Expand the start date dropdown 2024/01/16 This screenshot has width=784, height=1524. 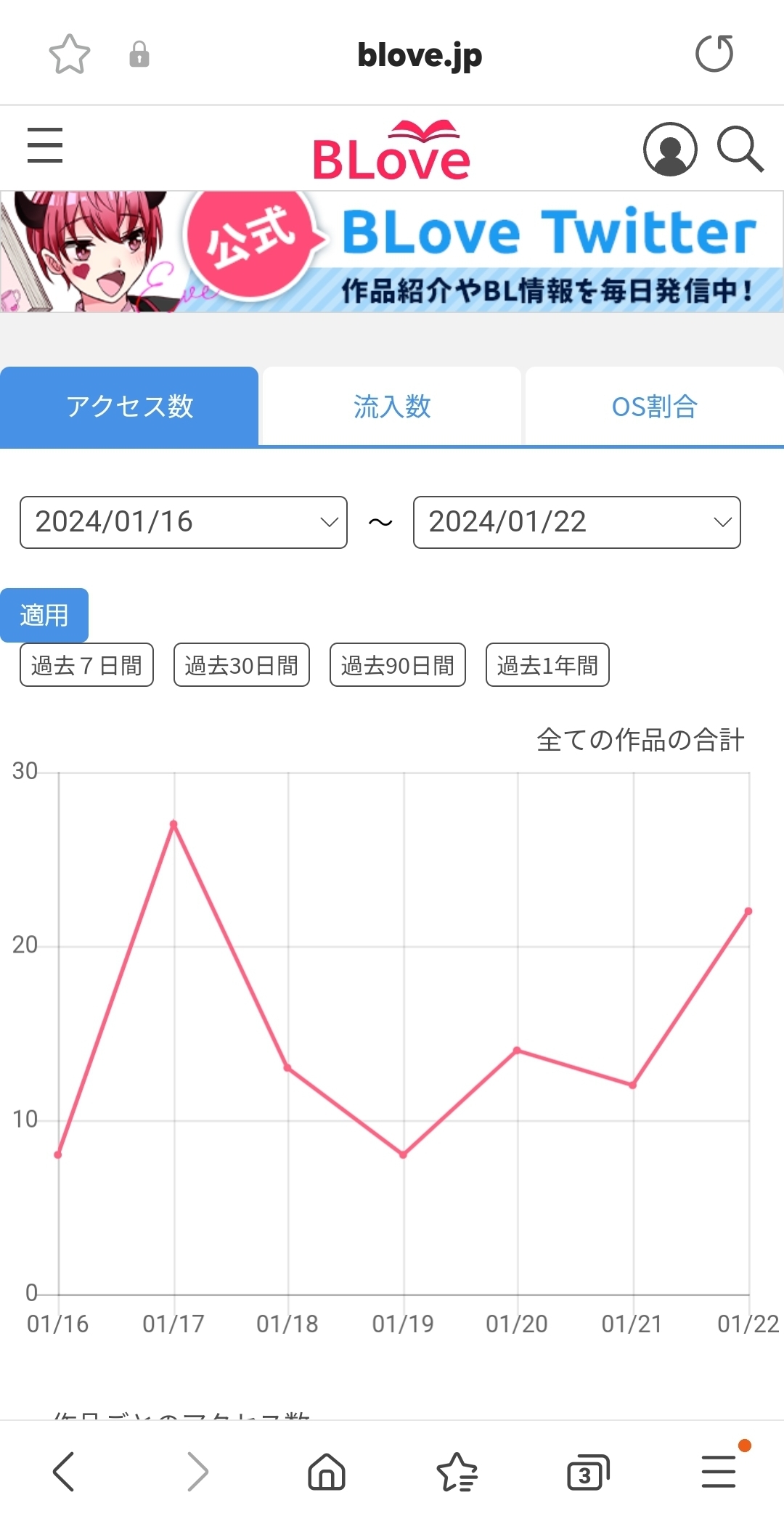tap(184, 522)
